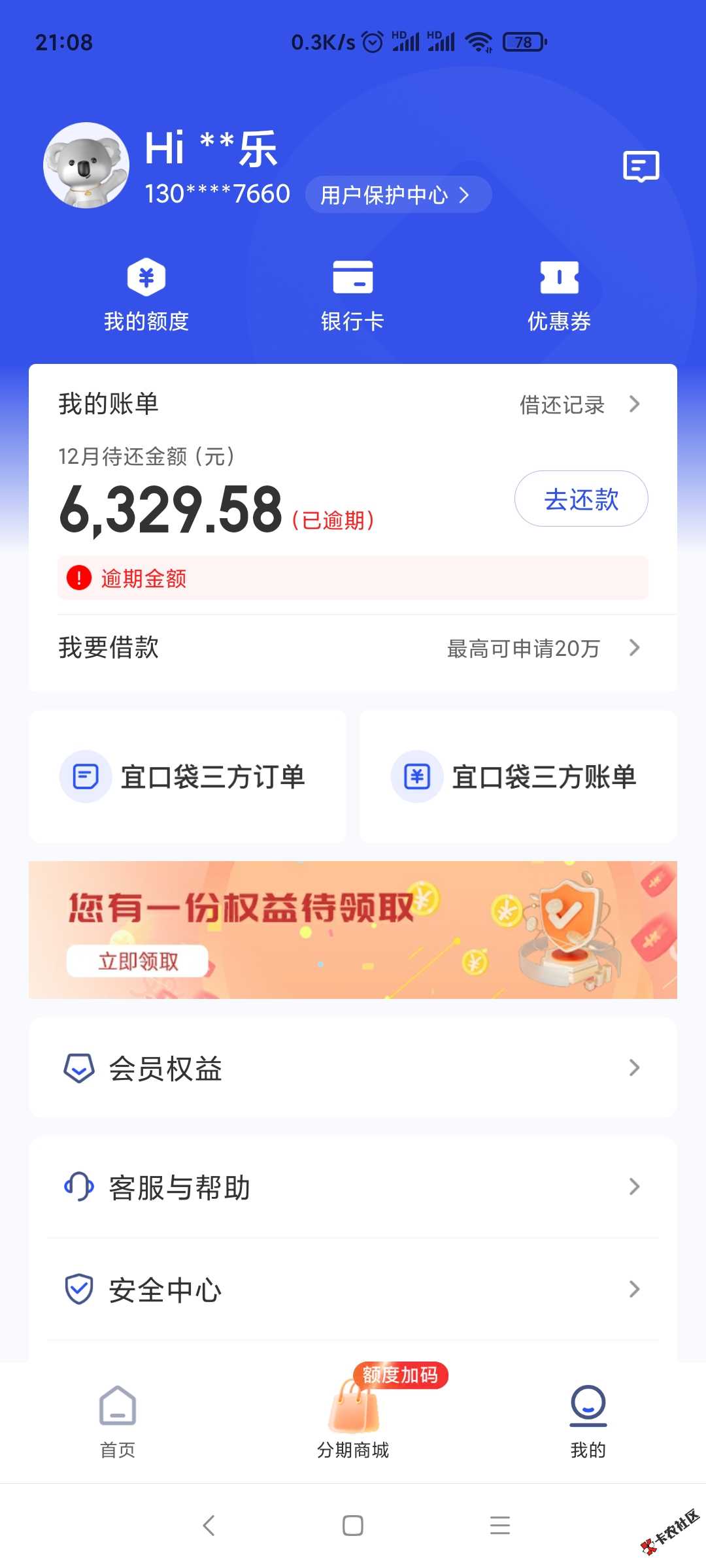The height and width of the screenshot is (1568, 706).
Task: Open 我要借款 row
Action: (x=352, y=648)
